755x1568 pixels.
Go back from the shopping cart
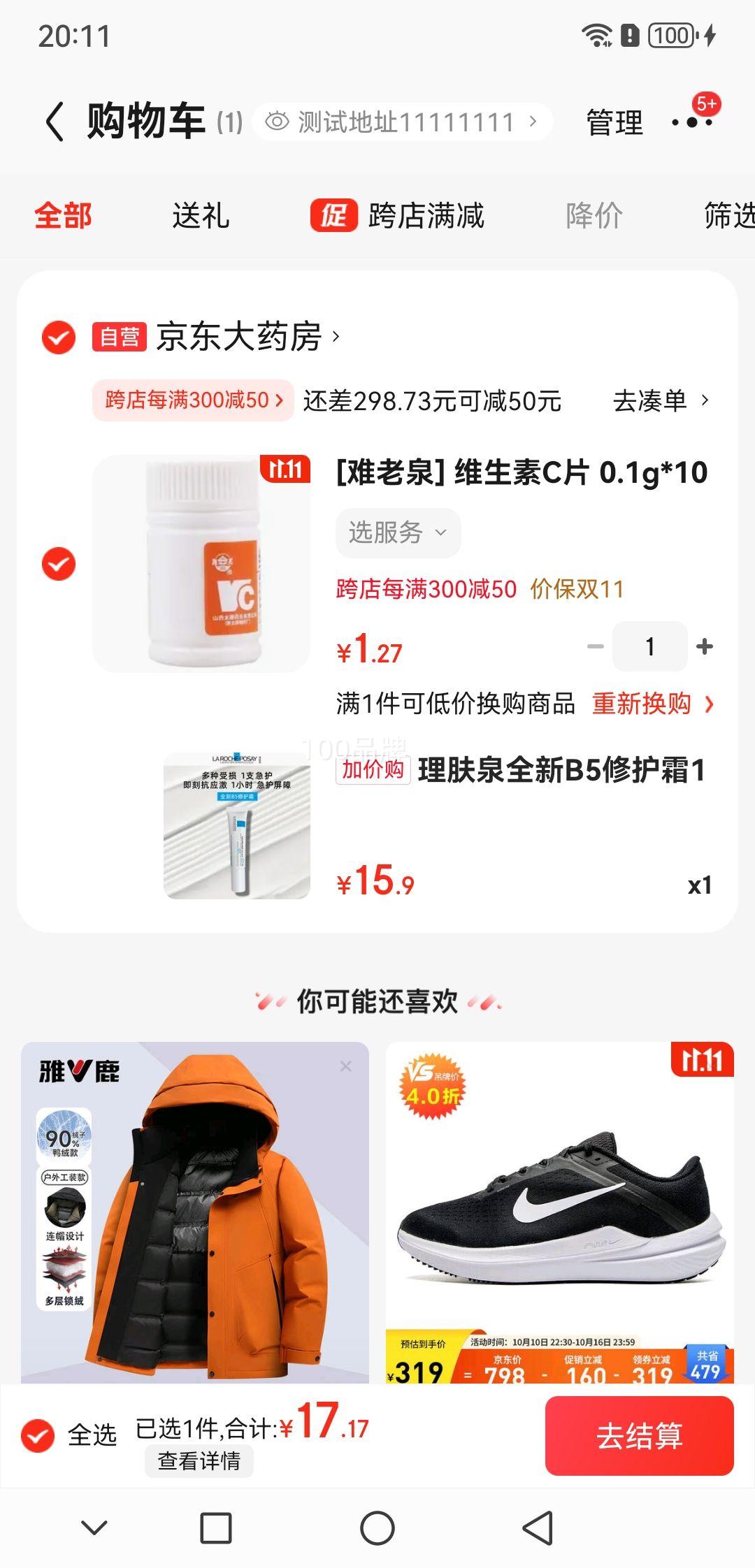55,122
